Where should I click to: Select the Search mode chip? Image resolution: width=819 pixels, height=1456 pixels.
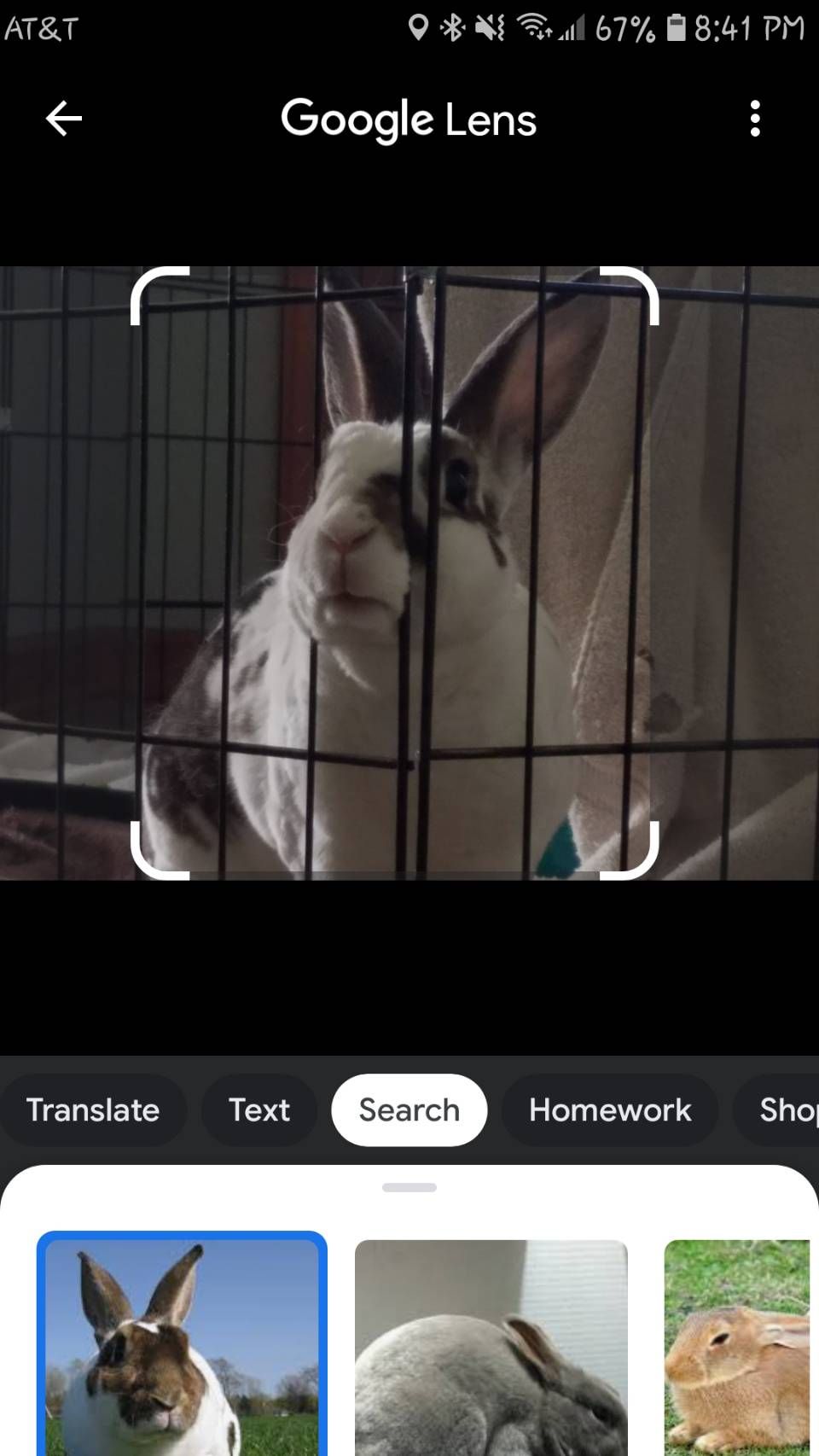coord(409,1109)
